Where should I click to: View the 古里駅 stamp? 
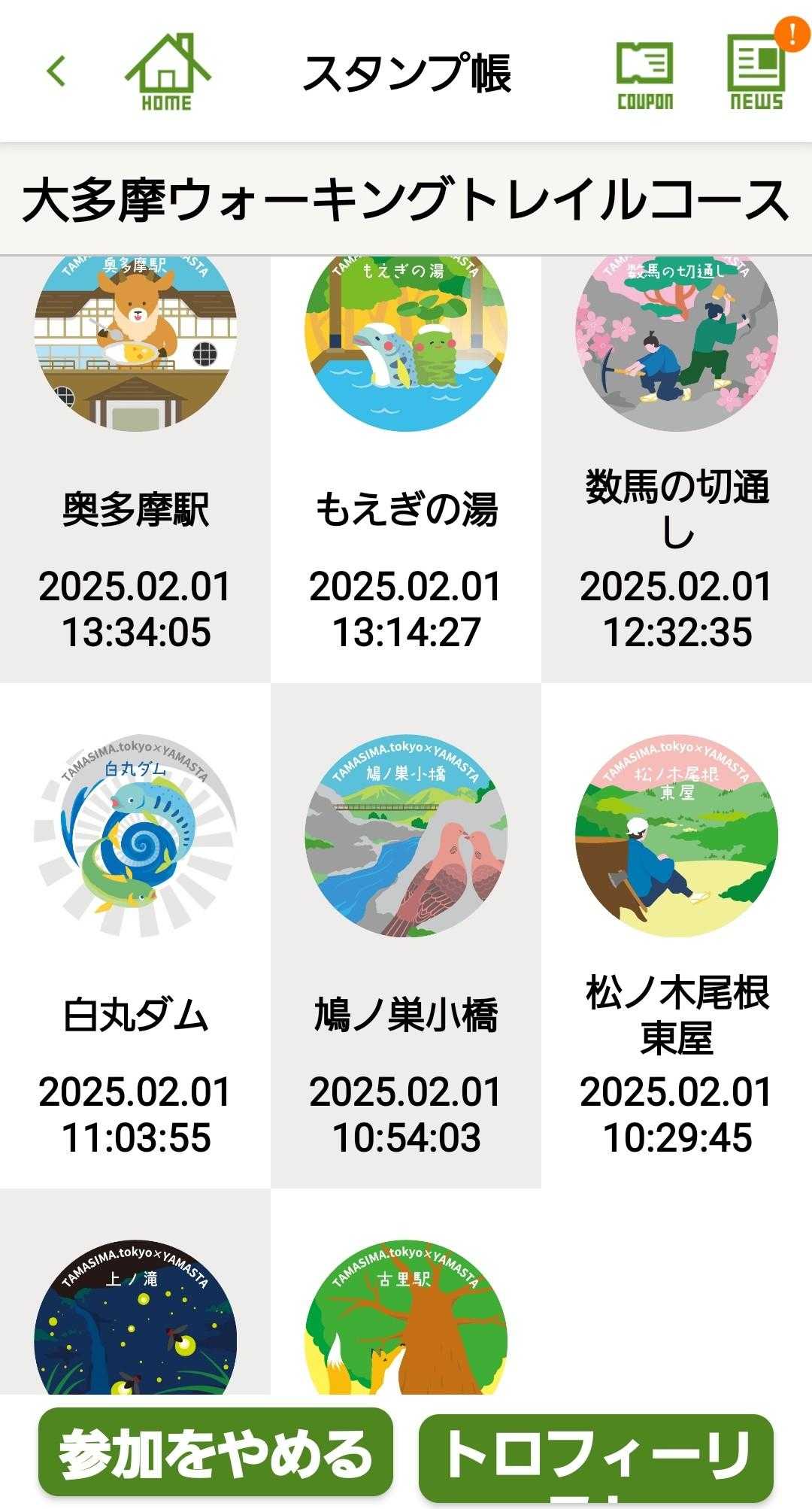[406, 1324]
